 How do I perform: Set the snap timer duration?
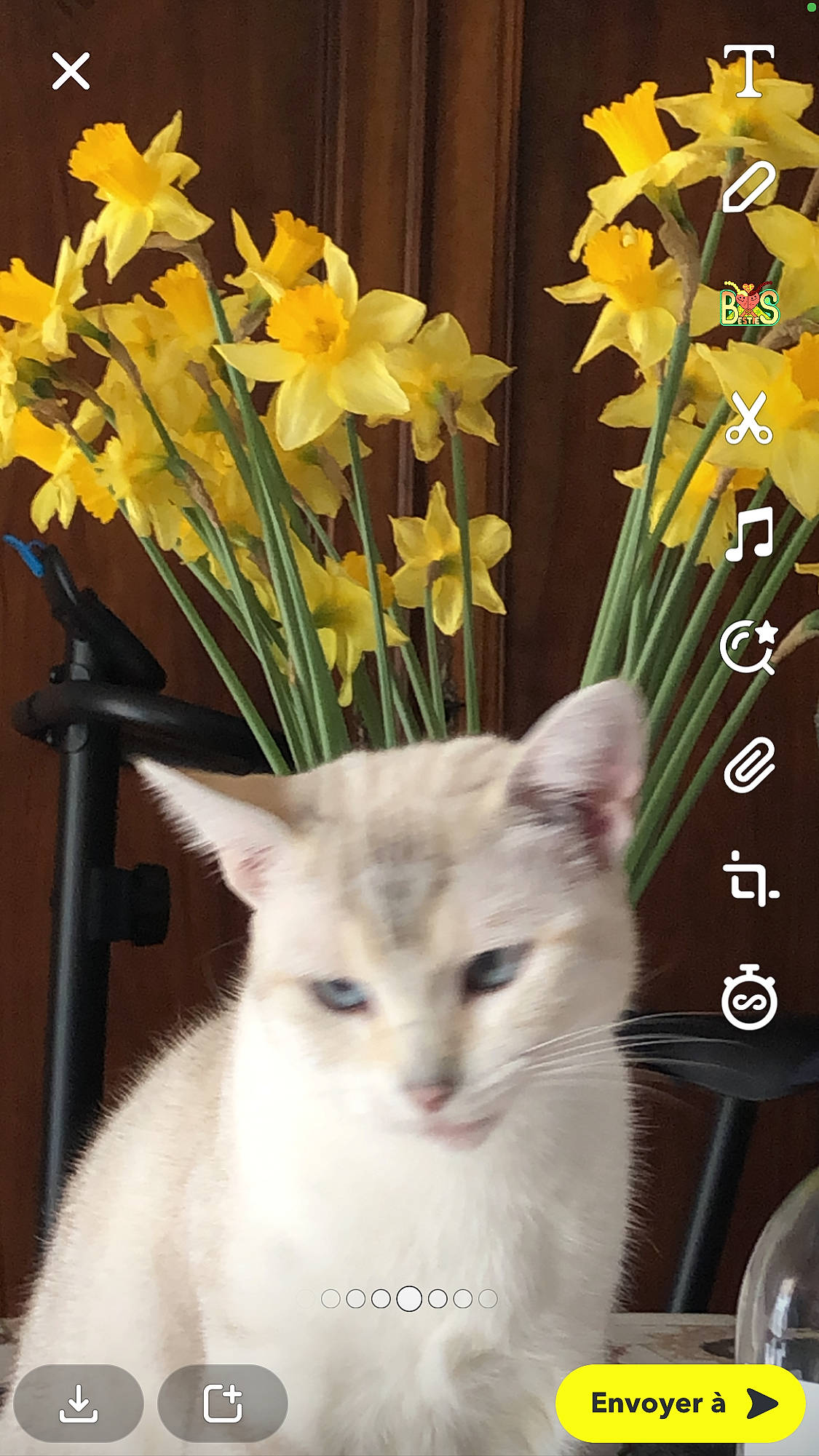749,998
